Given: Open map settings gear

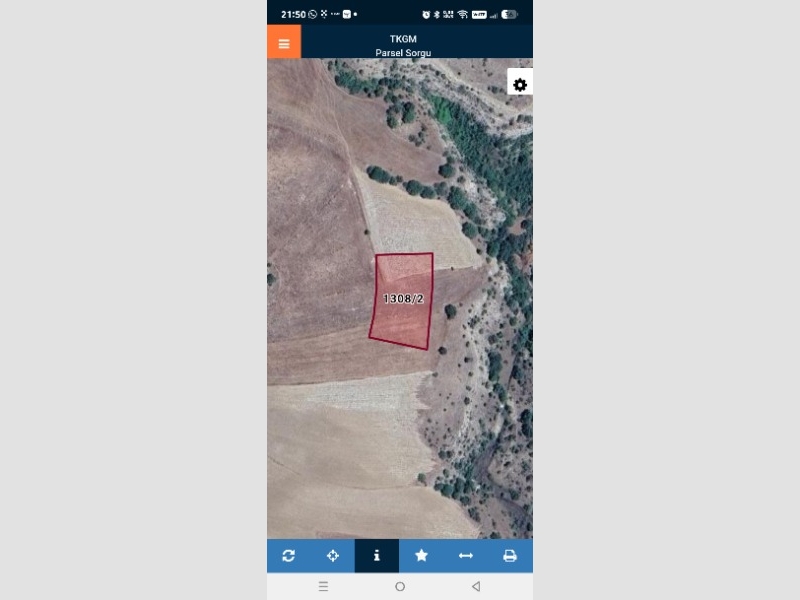Looking at the screenshot, I should pyautogui.click(x=520, y=85).
